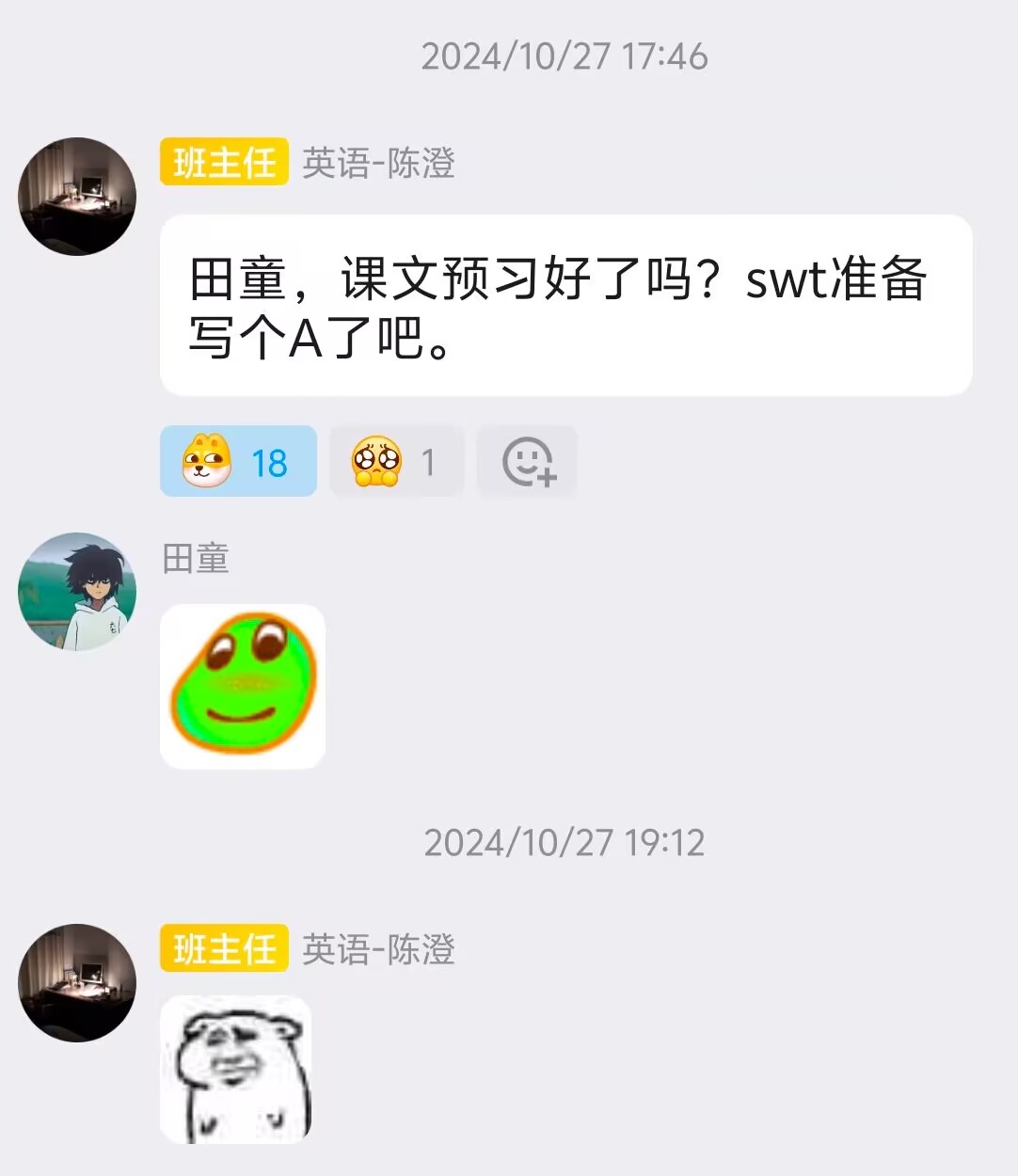This screenshot has height=1176, width=1018.
Task: Add a new emoji reaction
Action: coord(527,461)
